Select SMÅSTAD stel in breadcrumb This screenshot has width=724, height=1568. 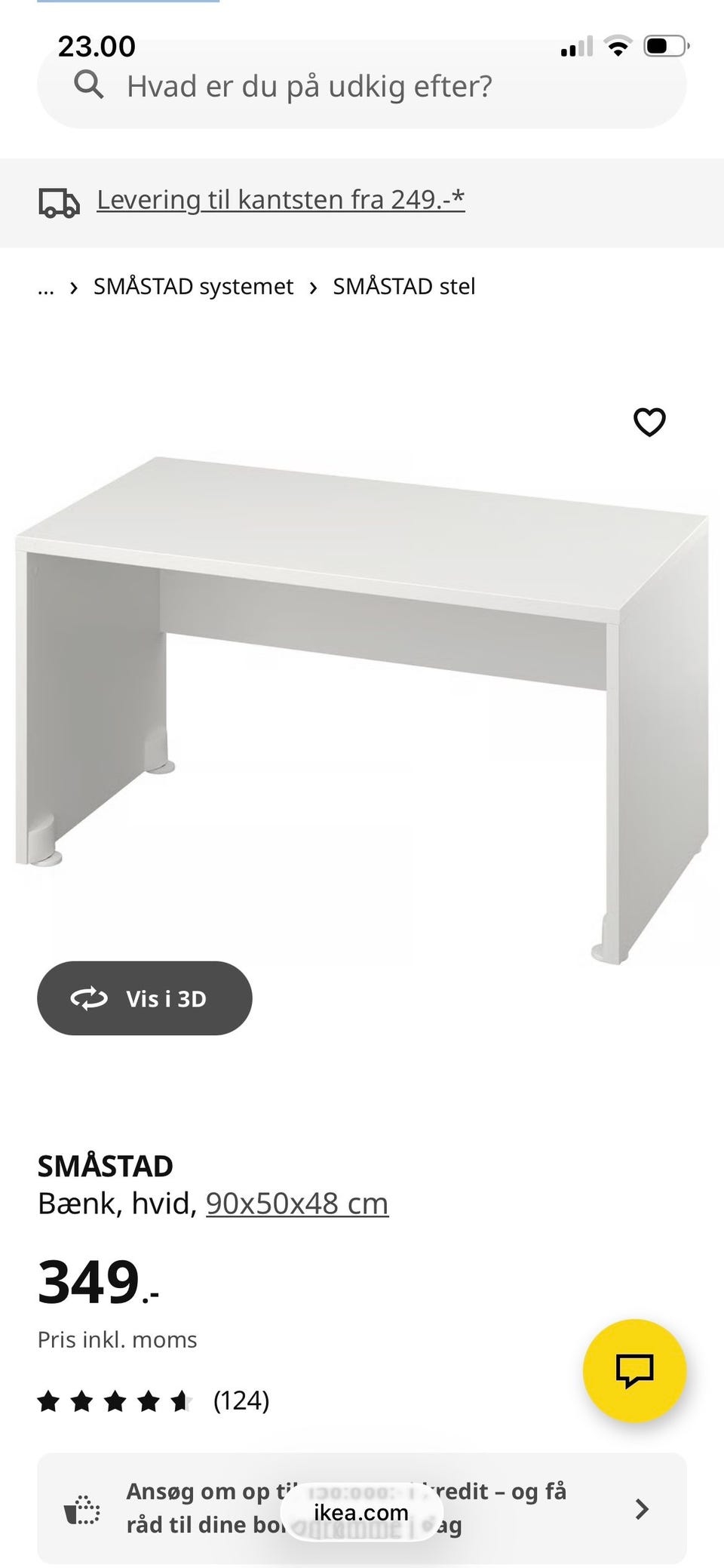click(x=404, y=286)
